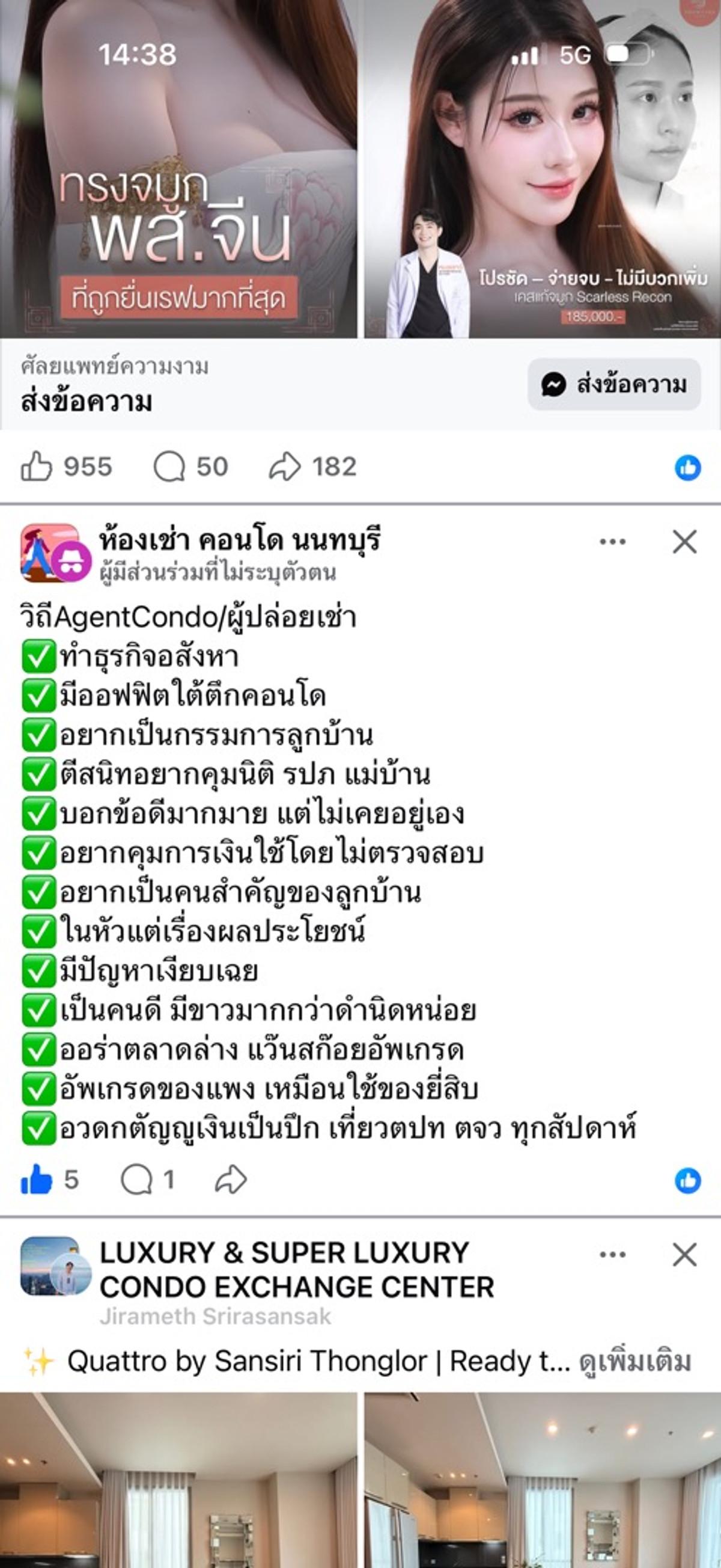The image size is (721, 1568).
Task: Hide the Luxury Condo Exchange Center post
Action: (x=684, y=1255)
